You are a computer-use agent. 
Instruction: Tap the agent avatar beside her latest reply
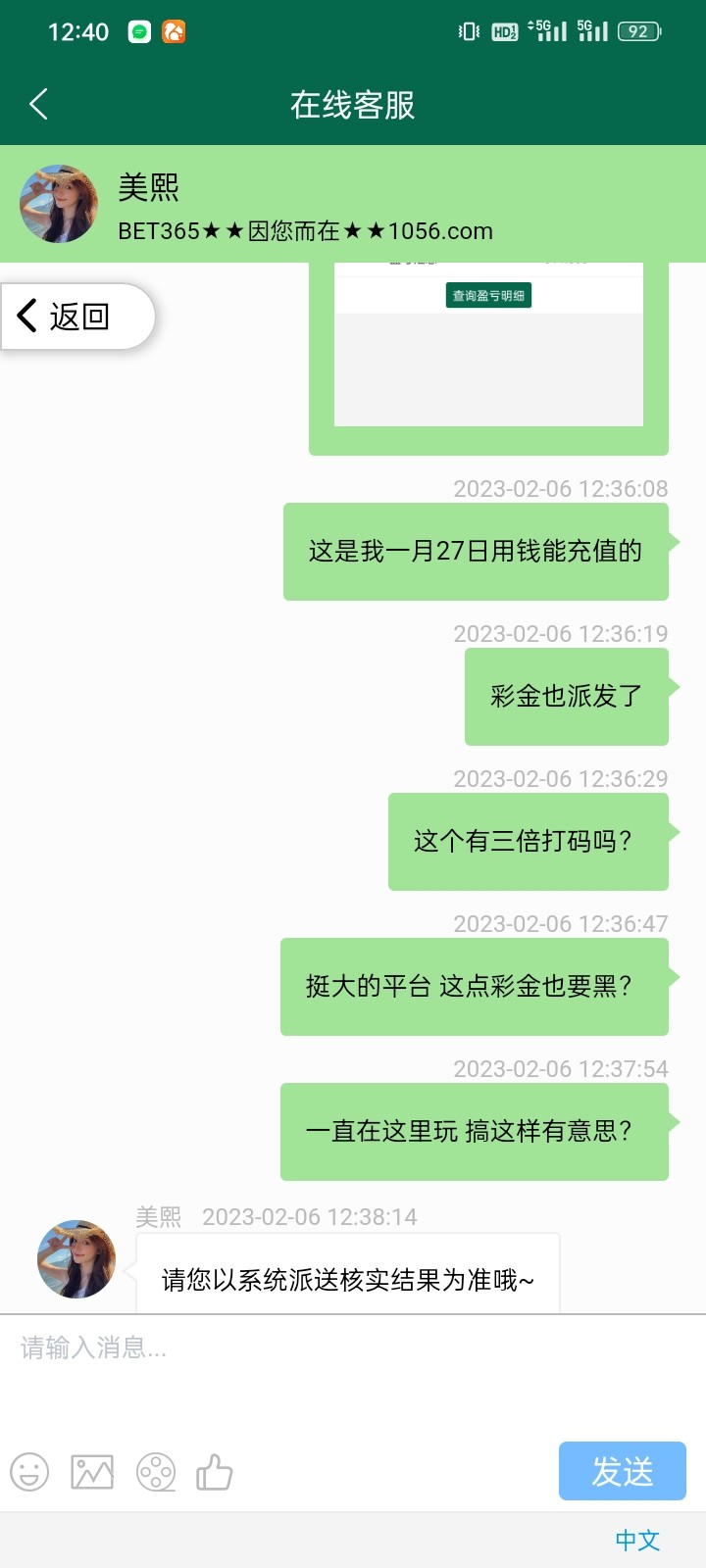(76, 1259)
